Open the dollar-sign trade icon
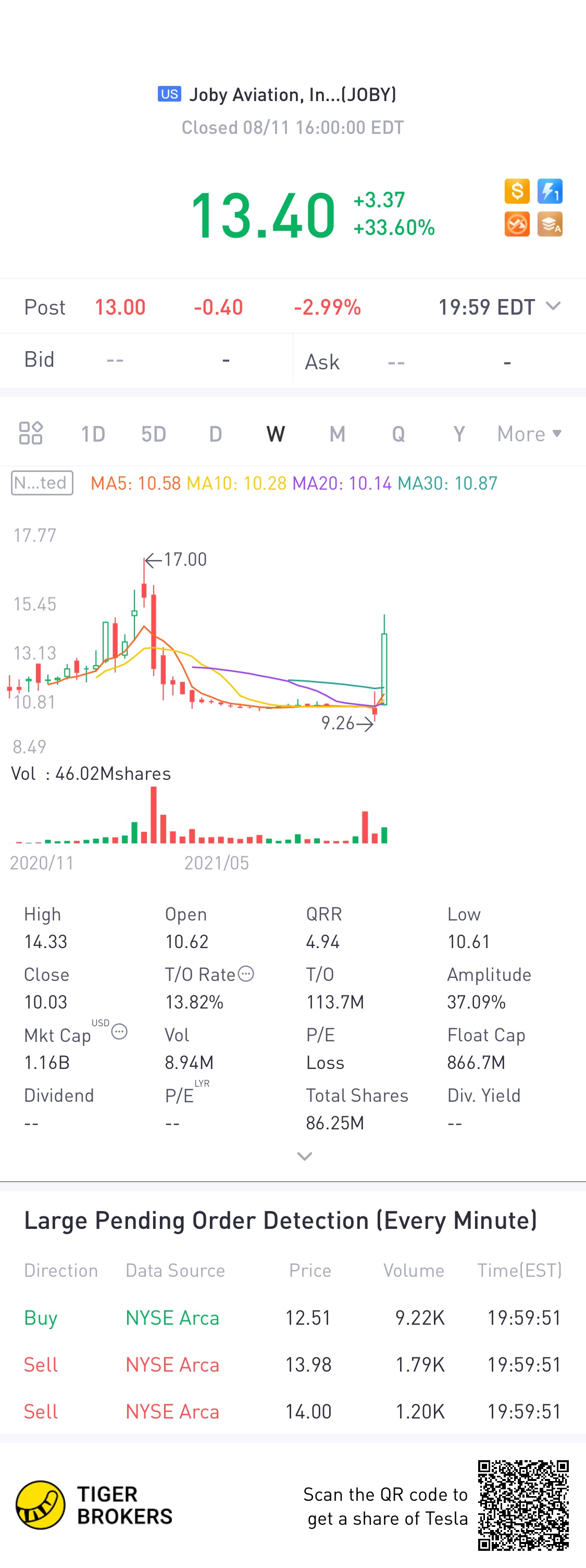 click(517, 191)
